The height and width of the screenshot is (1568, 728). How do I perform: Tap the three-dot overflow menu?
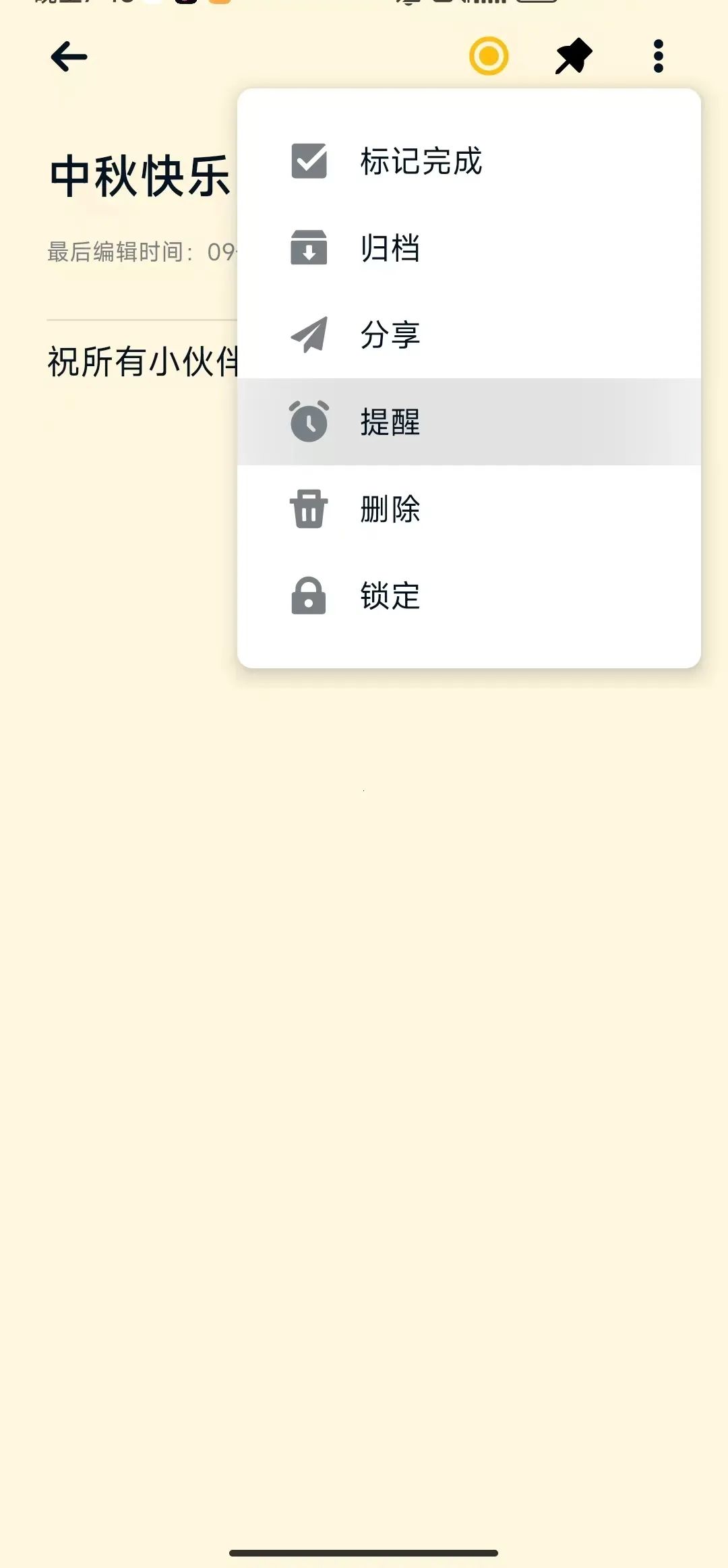659,56
